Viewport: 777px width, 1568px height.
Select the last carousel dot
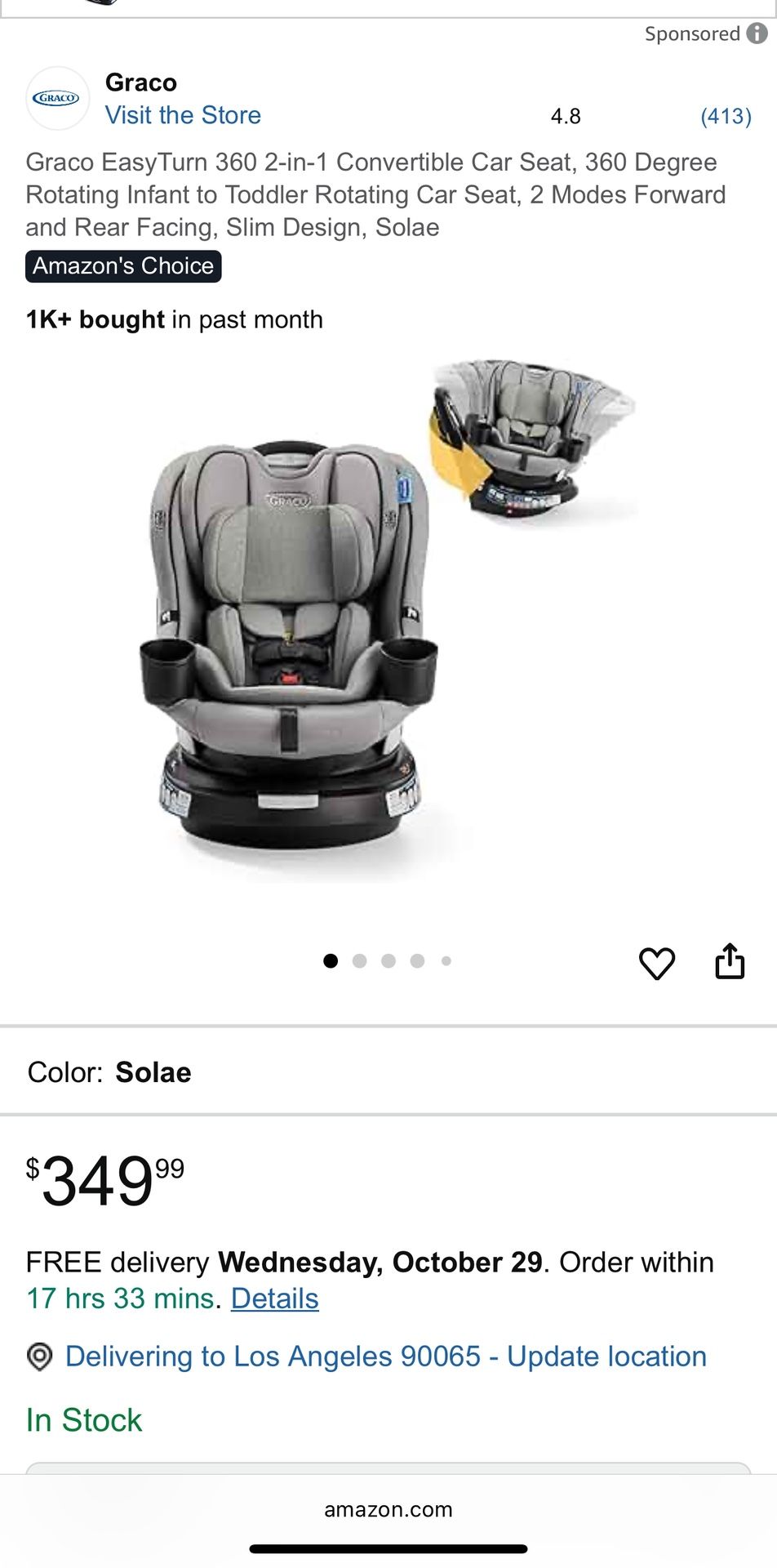click(446, 961)
